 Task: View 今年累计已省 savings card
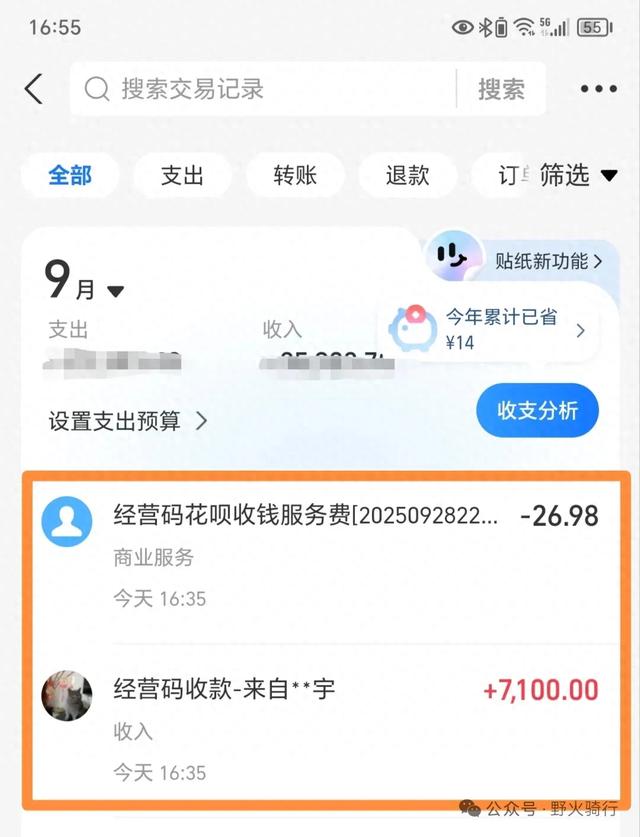(x=500, y=329)
